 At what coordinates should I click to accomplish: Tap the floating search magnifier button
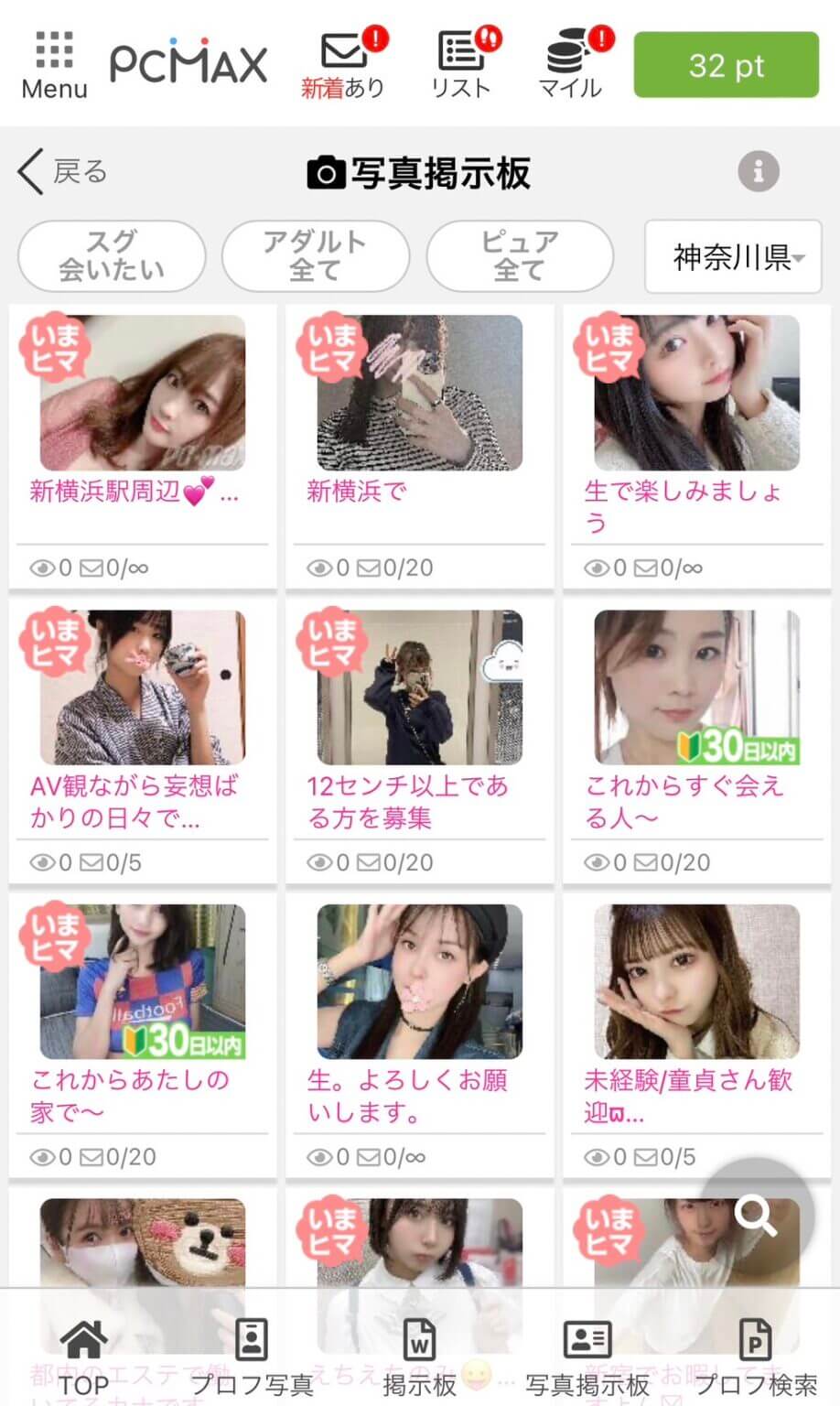(756, 1215)
